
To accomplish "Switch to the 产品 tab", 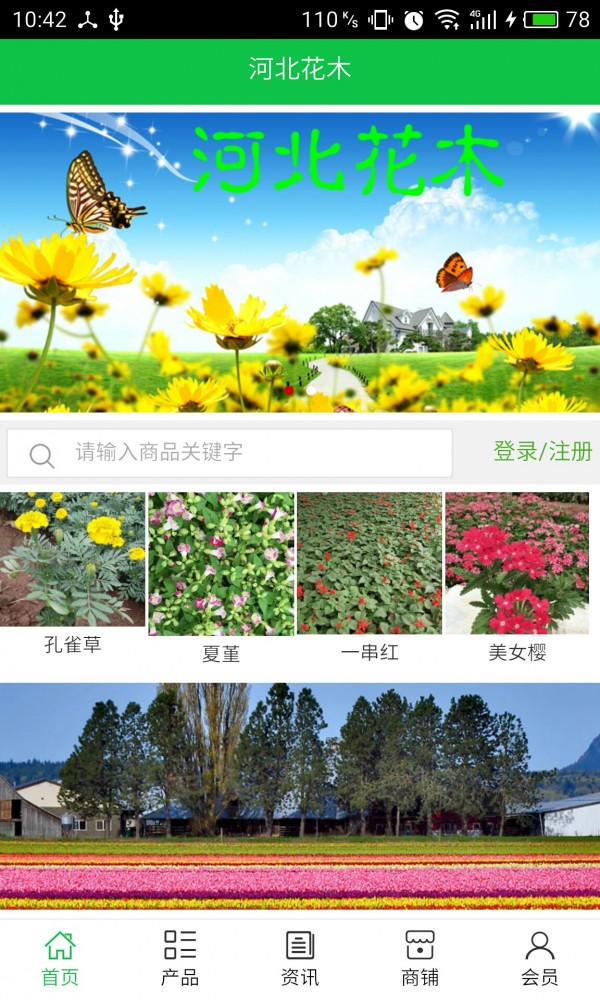I will coord(180,959).
